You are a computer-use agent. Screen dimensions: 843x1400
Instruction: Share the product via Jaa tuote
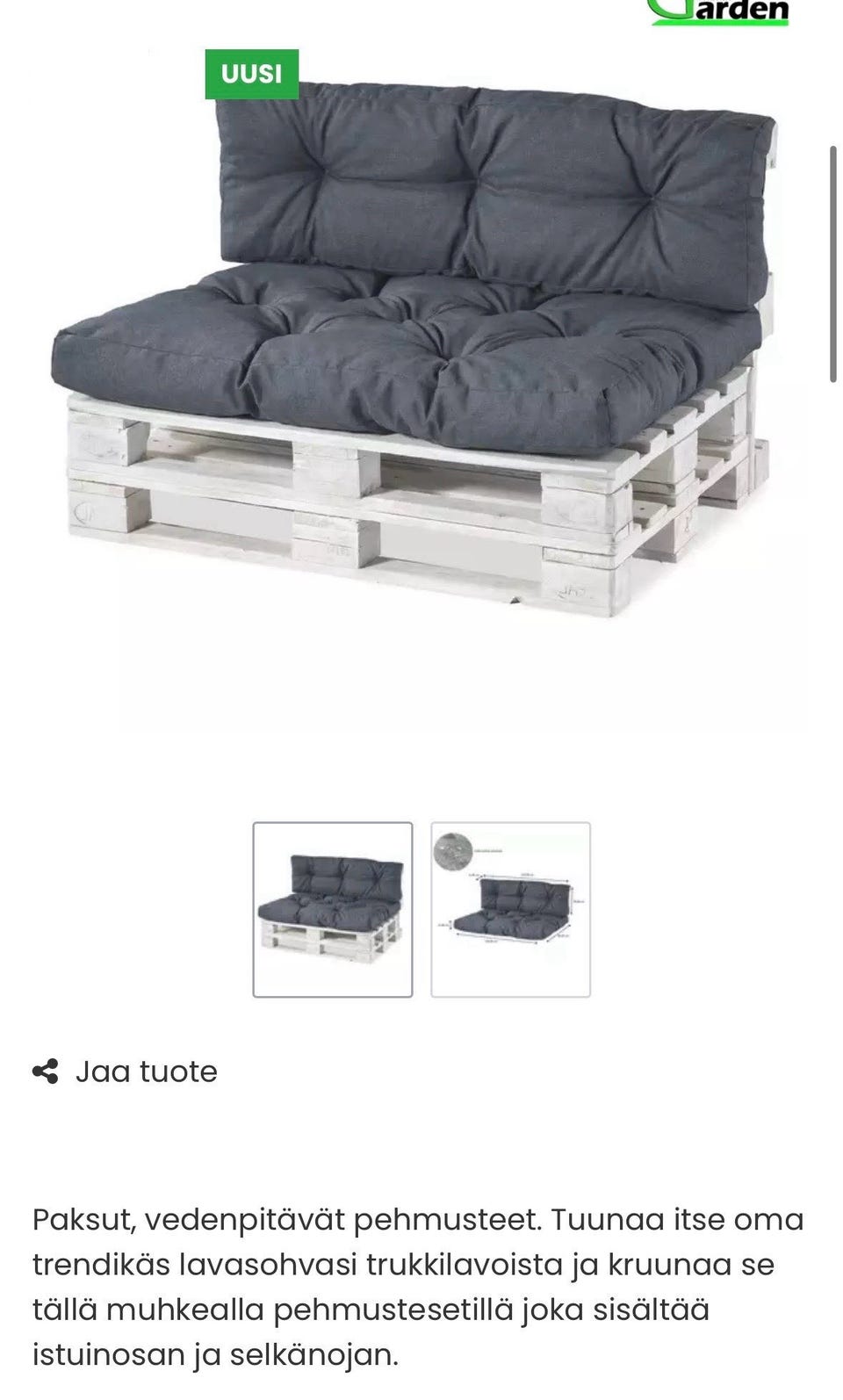(125, 1072)
